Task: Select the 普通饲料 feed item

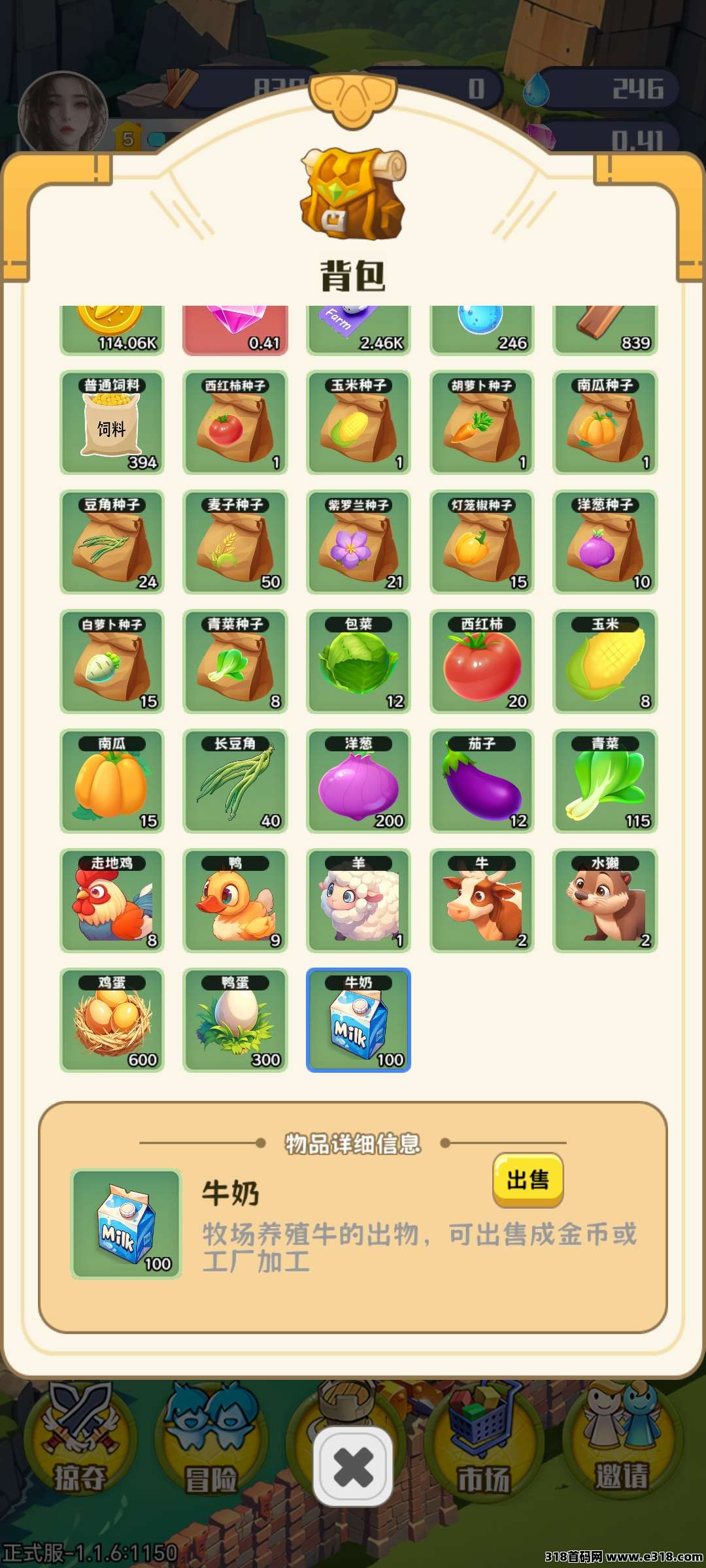Action: (112, 422)
